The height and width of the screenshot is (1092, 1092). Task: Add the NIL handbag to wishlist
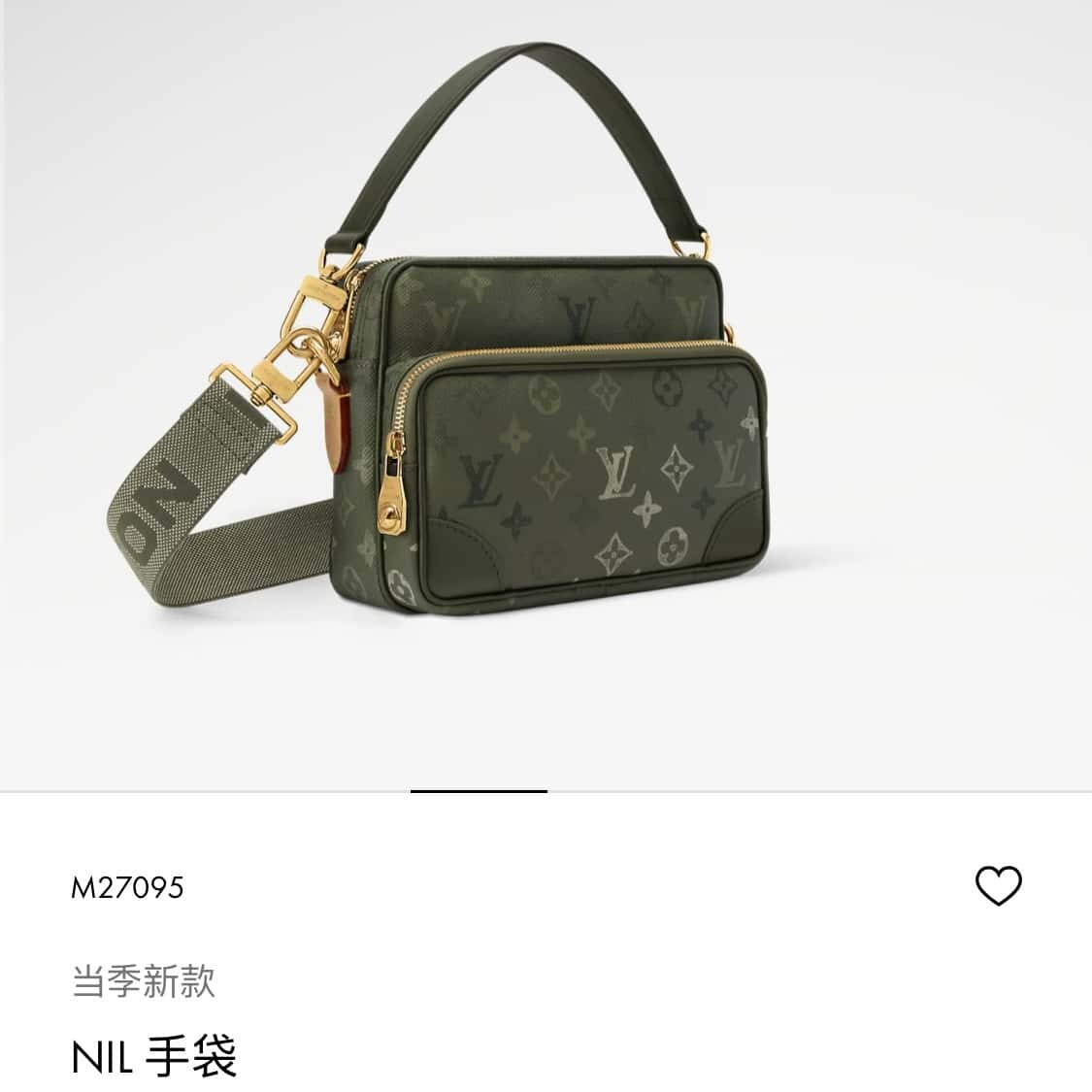(998, 885)
